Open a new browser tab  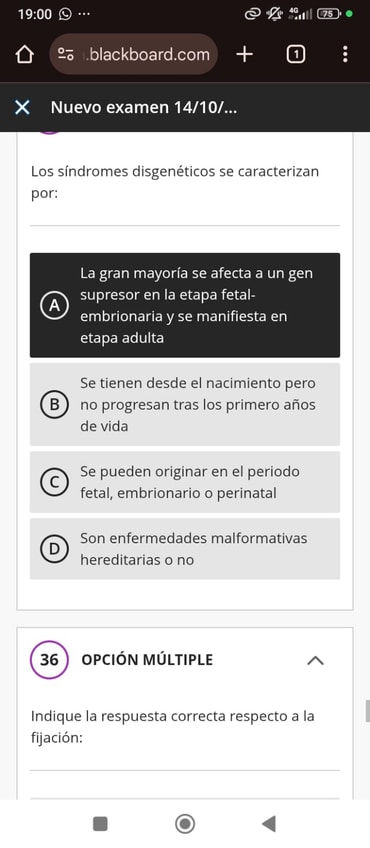245,54
